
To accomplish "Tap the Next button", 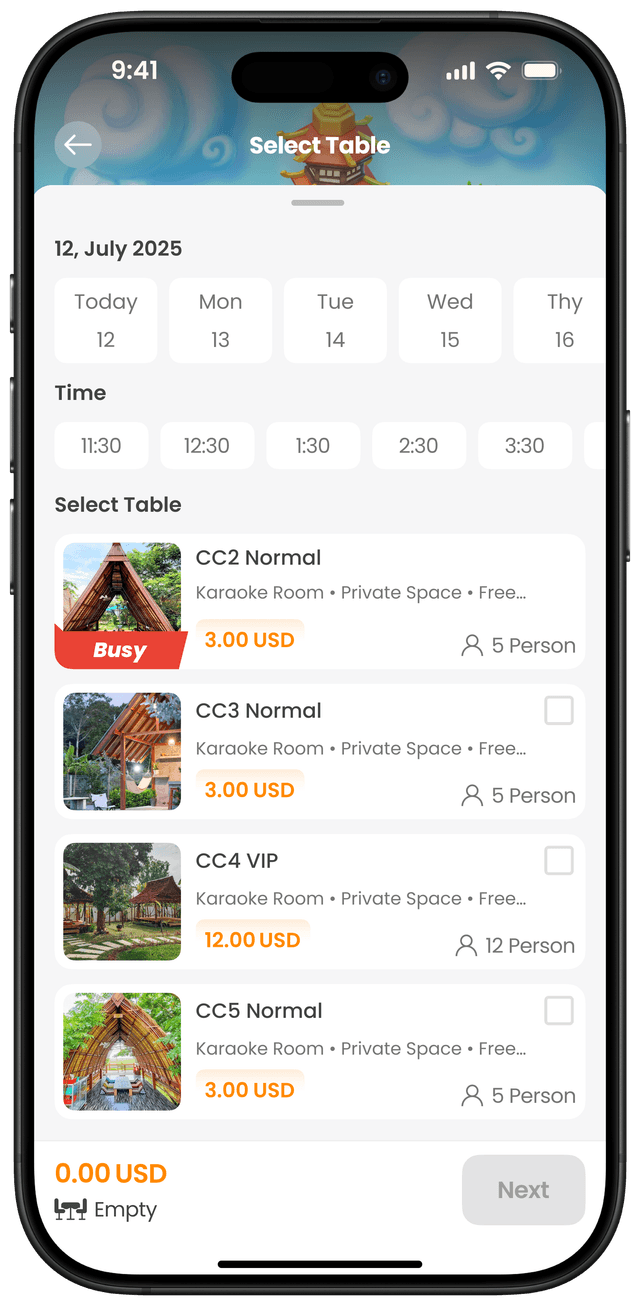I will tap(523, 1190).
